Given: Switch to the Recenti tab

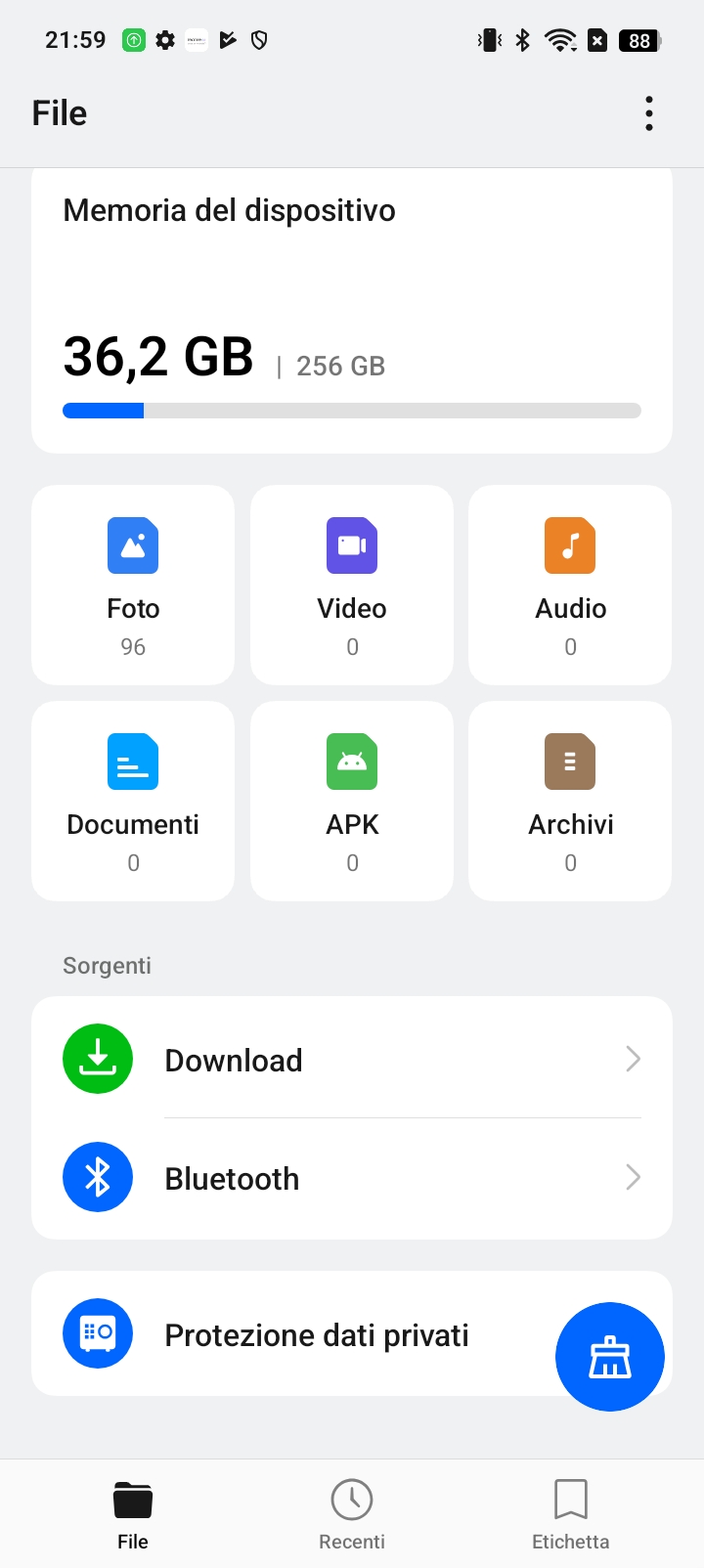Looking at the screenshot, I should [352, 1514].
